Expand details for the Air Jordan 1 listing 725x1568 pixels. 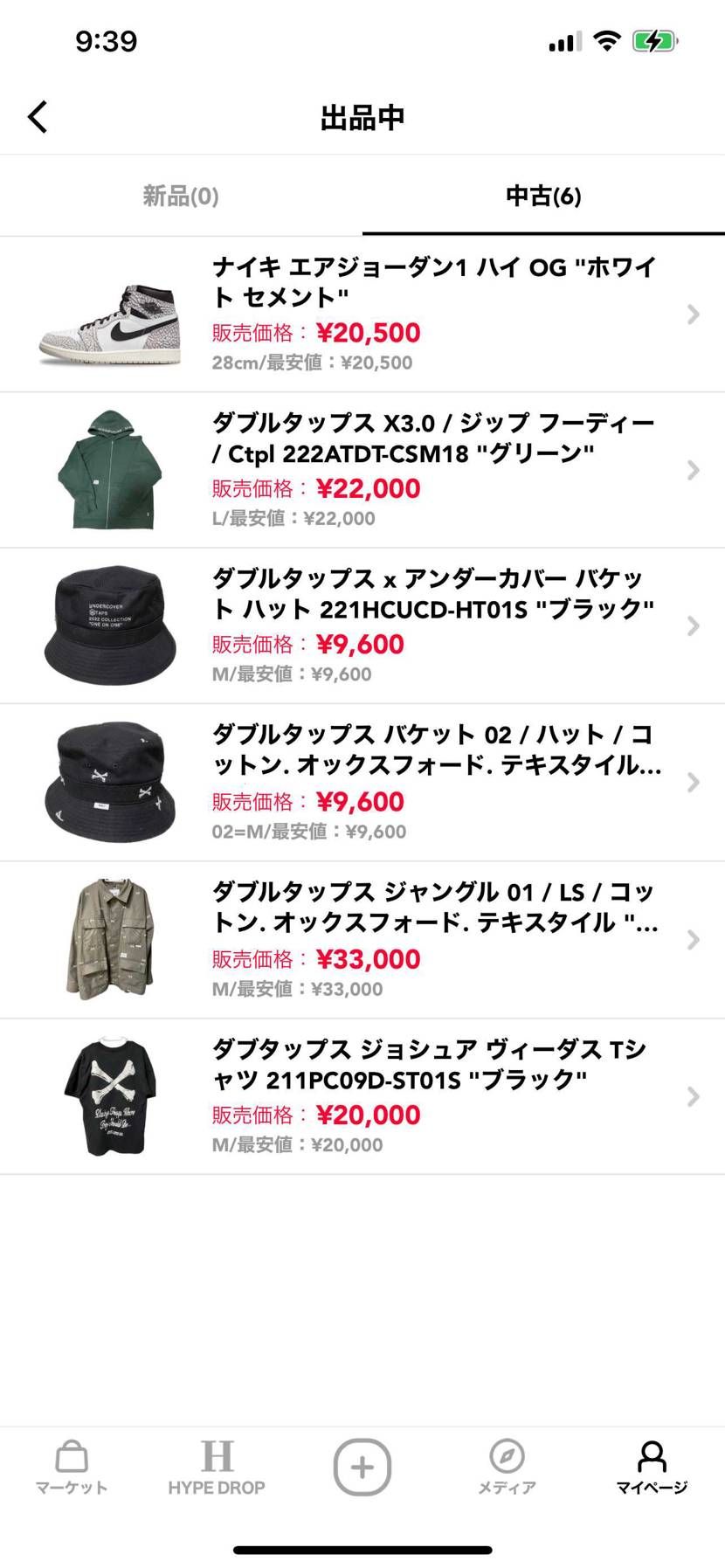point(693,313)
